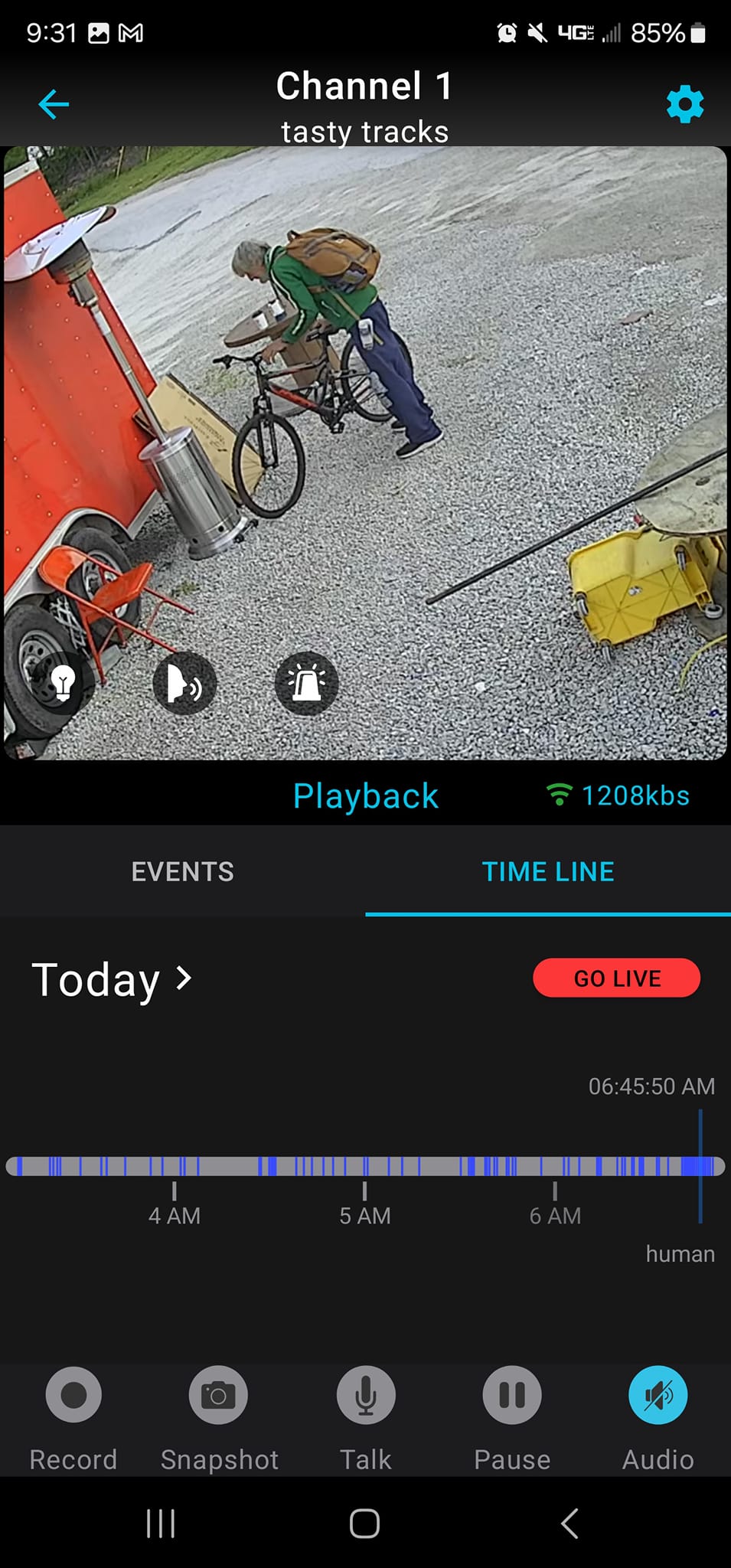Tap GO LIVE to view live feed
731x1568 pixels.
(616, 978)
